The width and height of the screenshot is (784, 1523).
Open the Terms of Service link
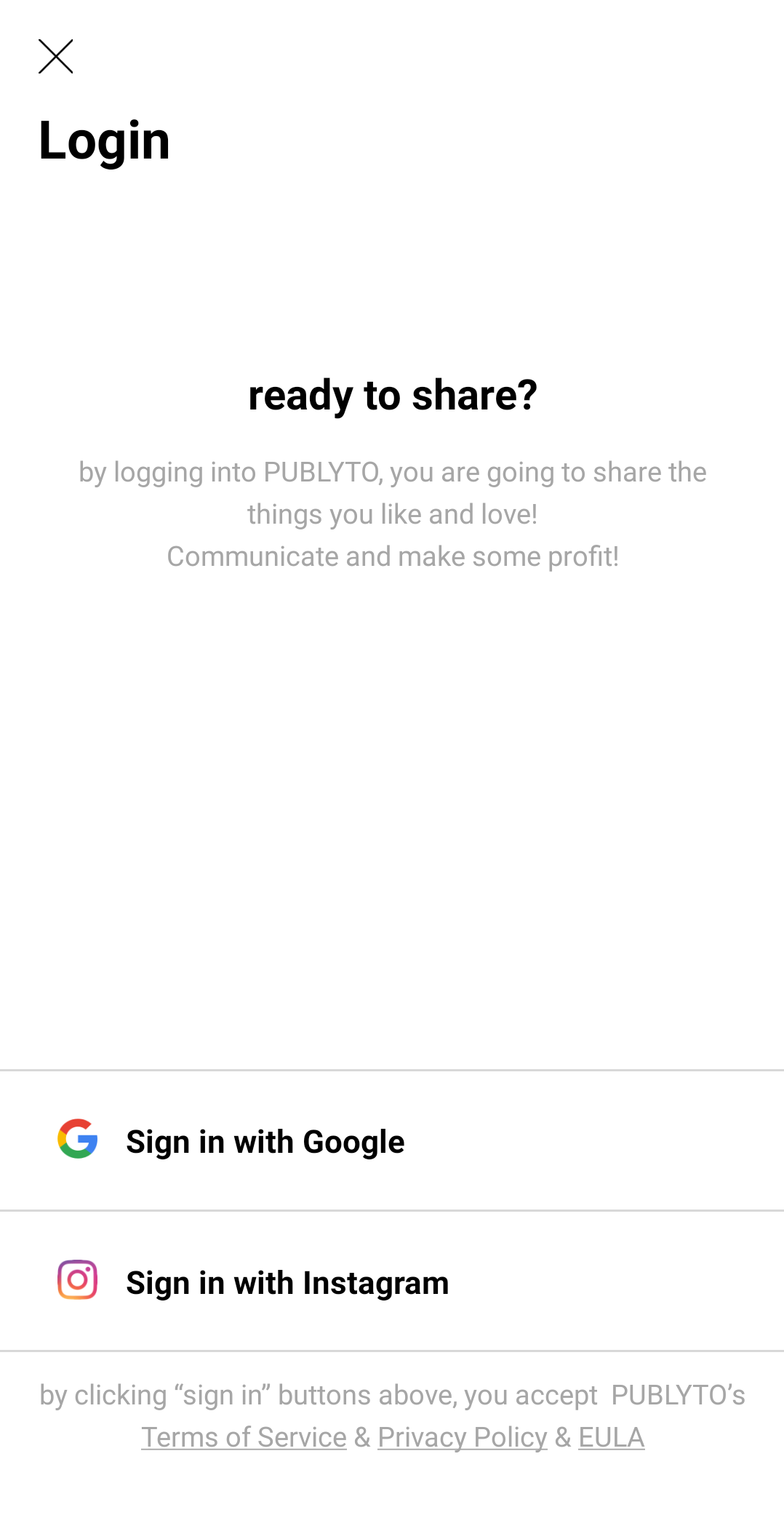(244, 1437)
